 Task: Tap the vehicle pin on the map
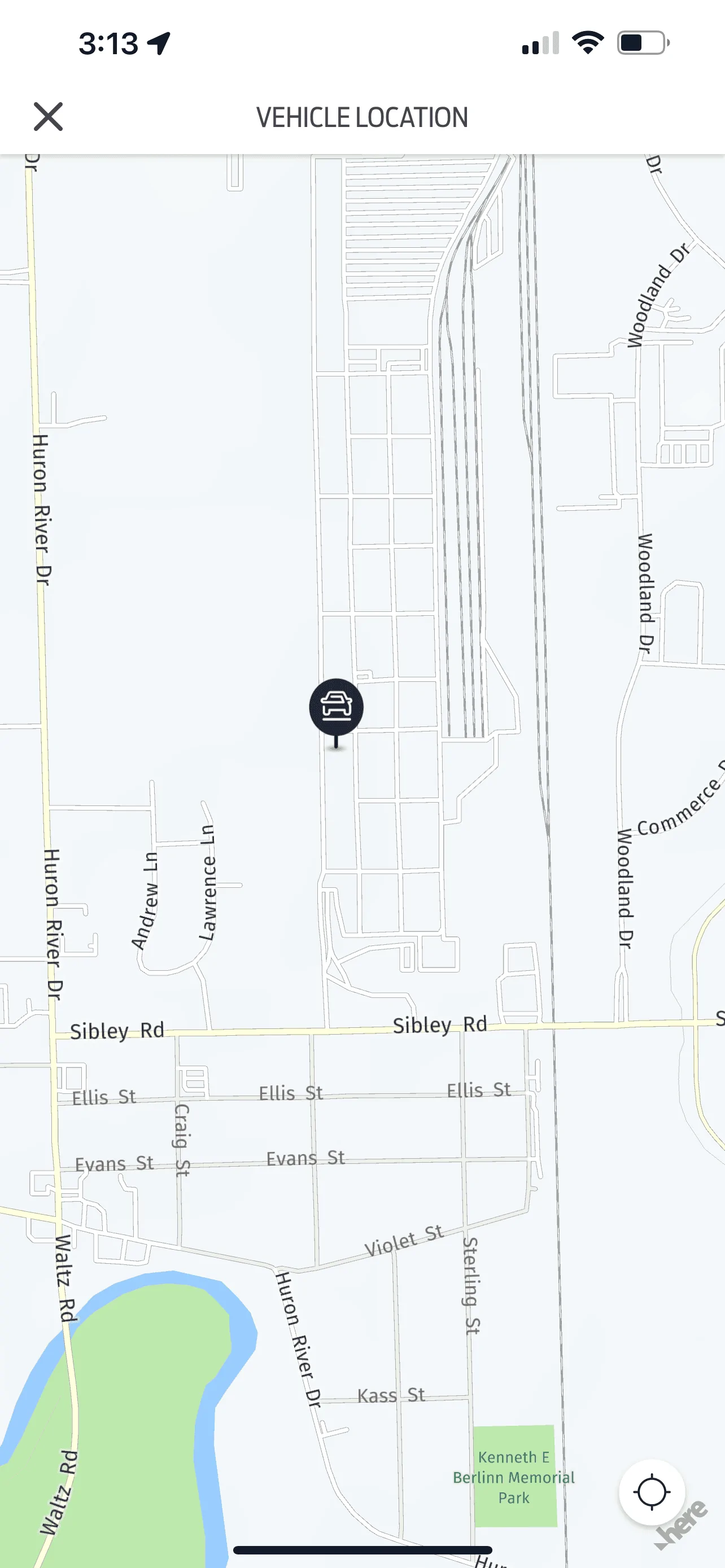click(336, 707)
